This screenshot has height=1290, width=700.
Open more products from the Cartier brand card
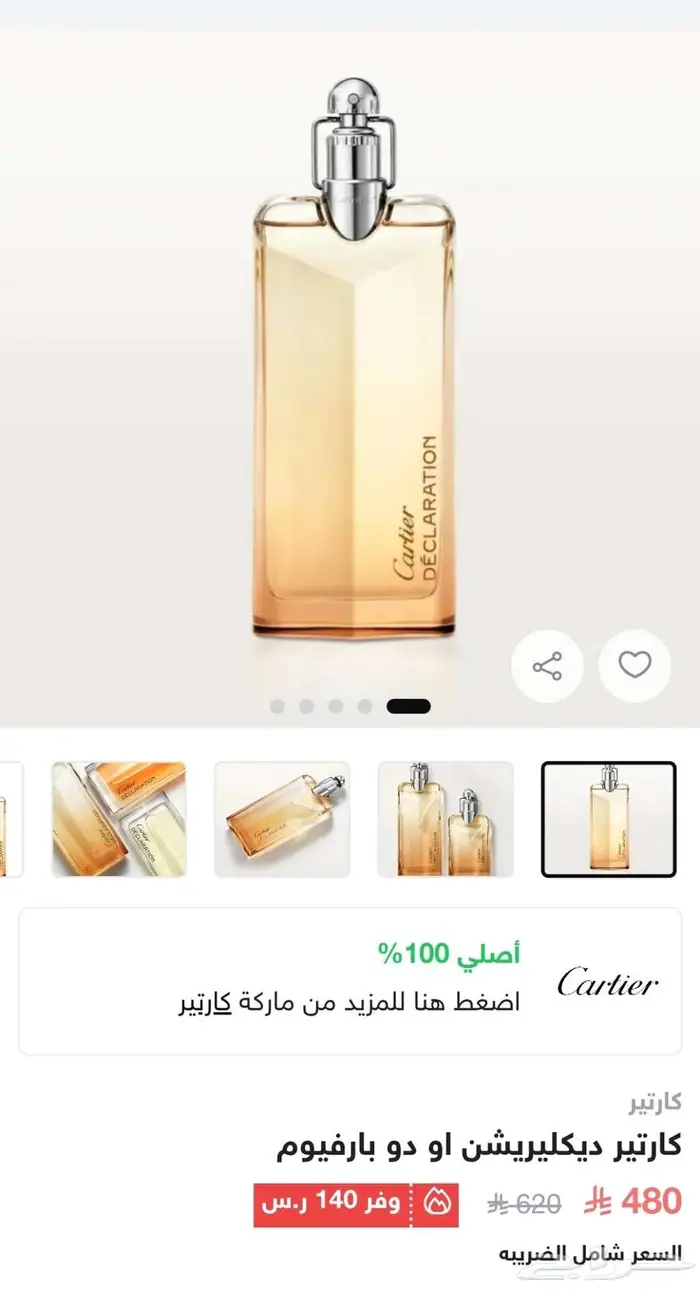[350, 981]
